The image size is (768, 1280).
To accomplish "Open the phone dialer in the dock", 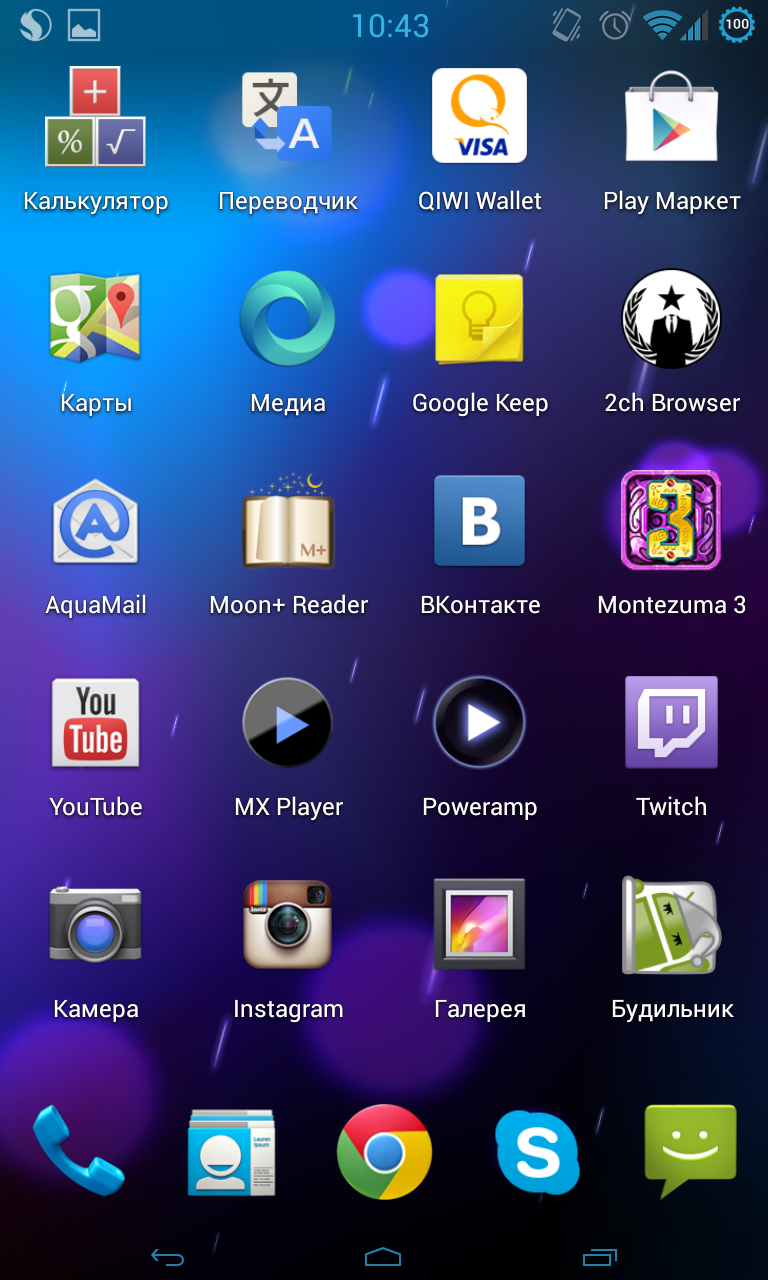I will pyautogui.click(x=78, y=1151).
